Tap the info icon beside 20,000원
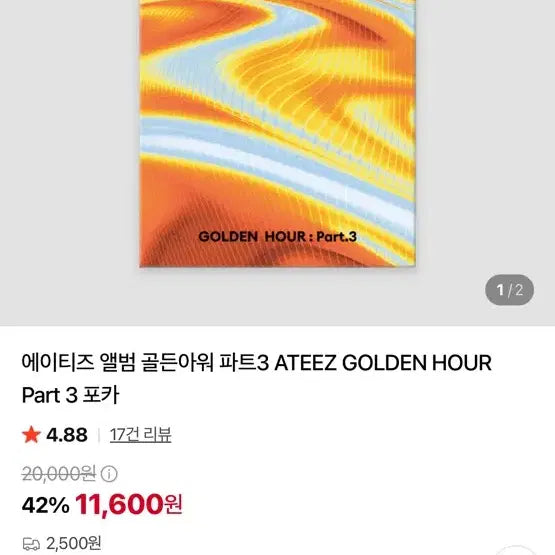This screenshot has height=555, width=555. click(x=109, y=474)
